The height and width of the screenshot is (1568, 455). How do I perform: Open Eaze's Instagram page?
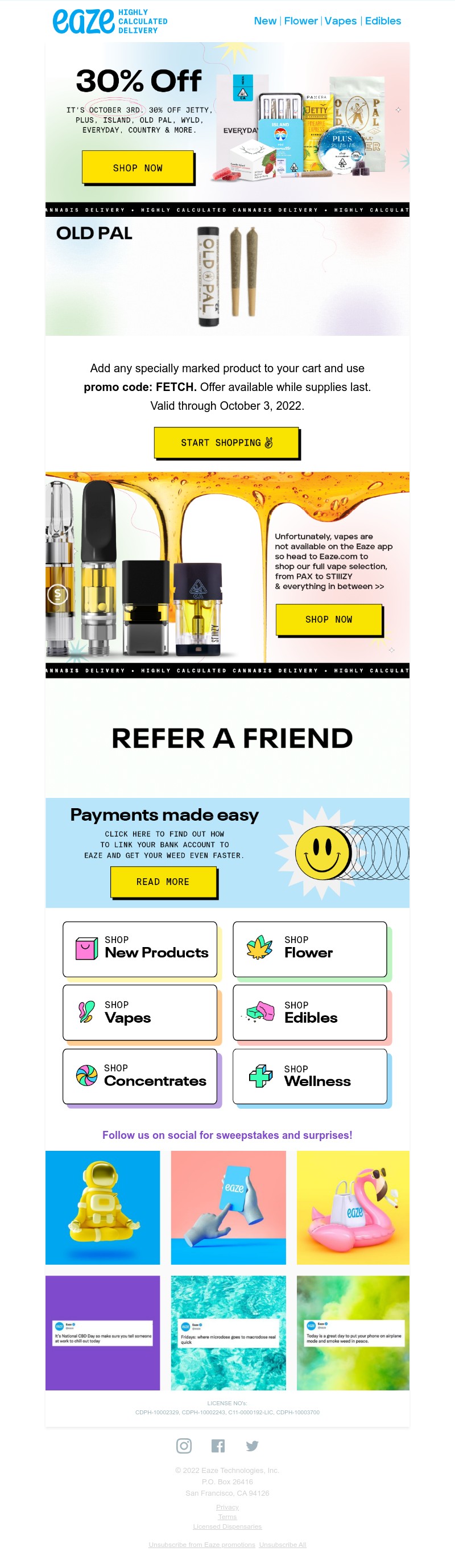184,1446
